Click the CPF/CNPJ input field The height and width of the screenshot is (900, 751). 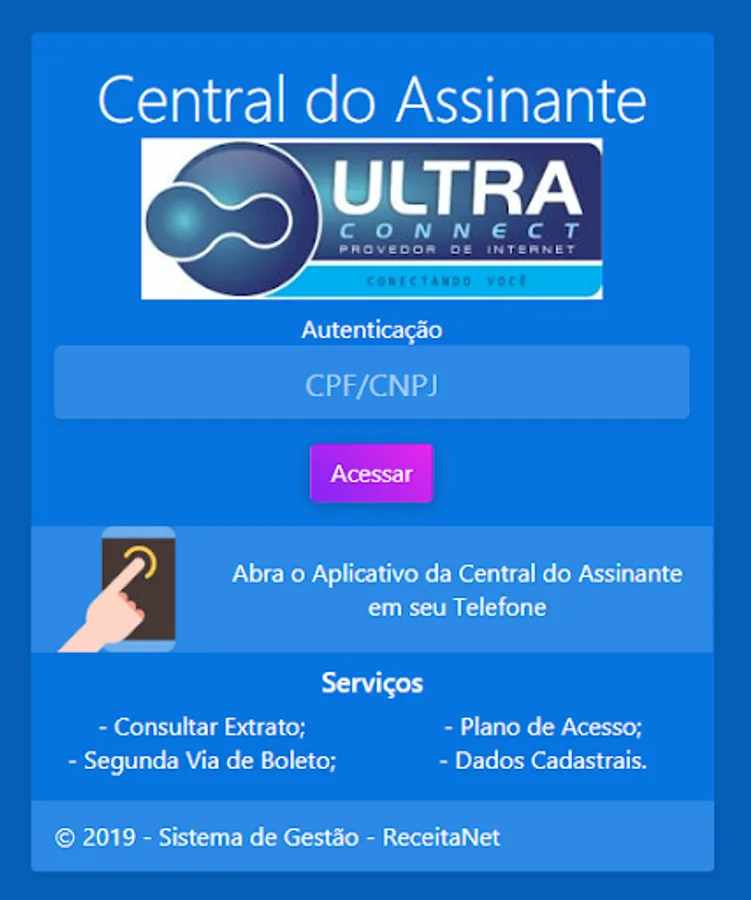(371, 382)
